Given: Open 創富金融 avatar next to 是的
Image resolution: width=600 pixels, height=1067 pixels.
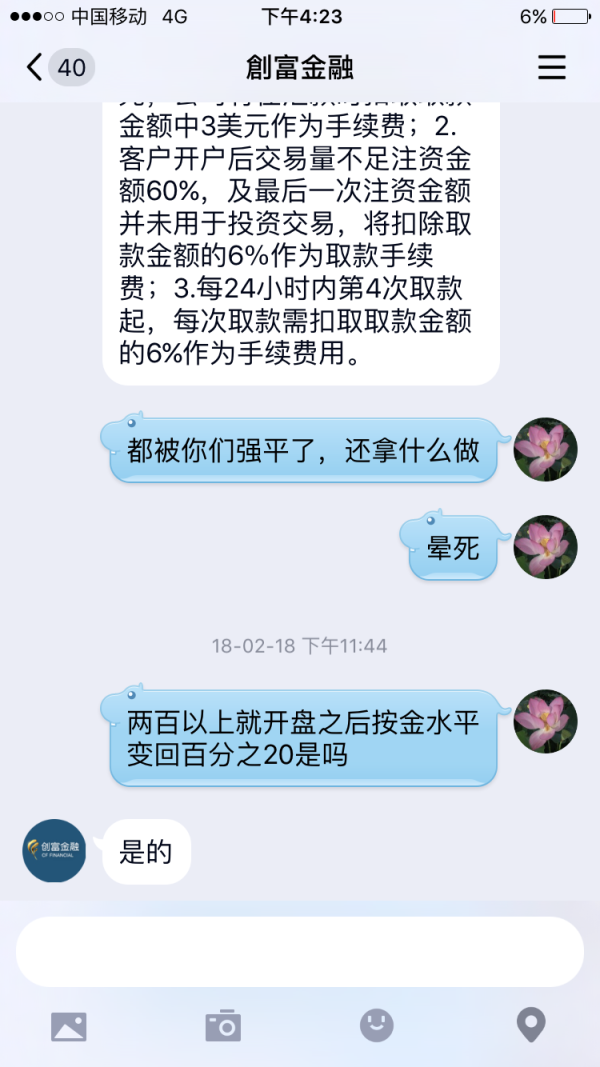Looking at the screenshot, I should (x=54, y=851).
